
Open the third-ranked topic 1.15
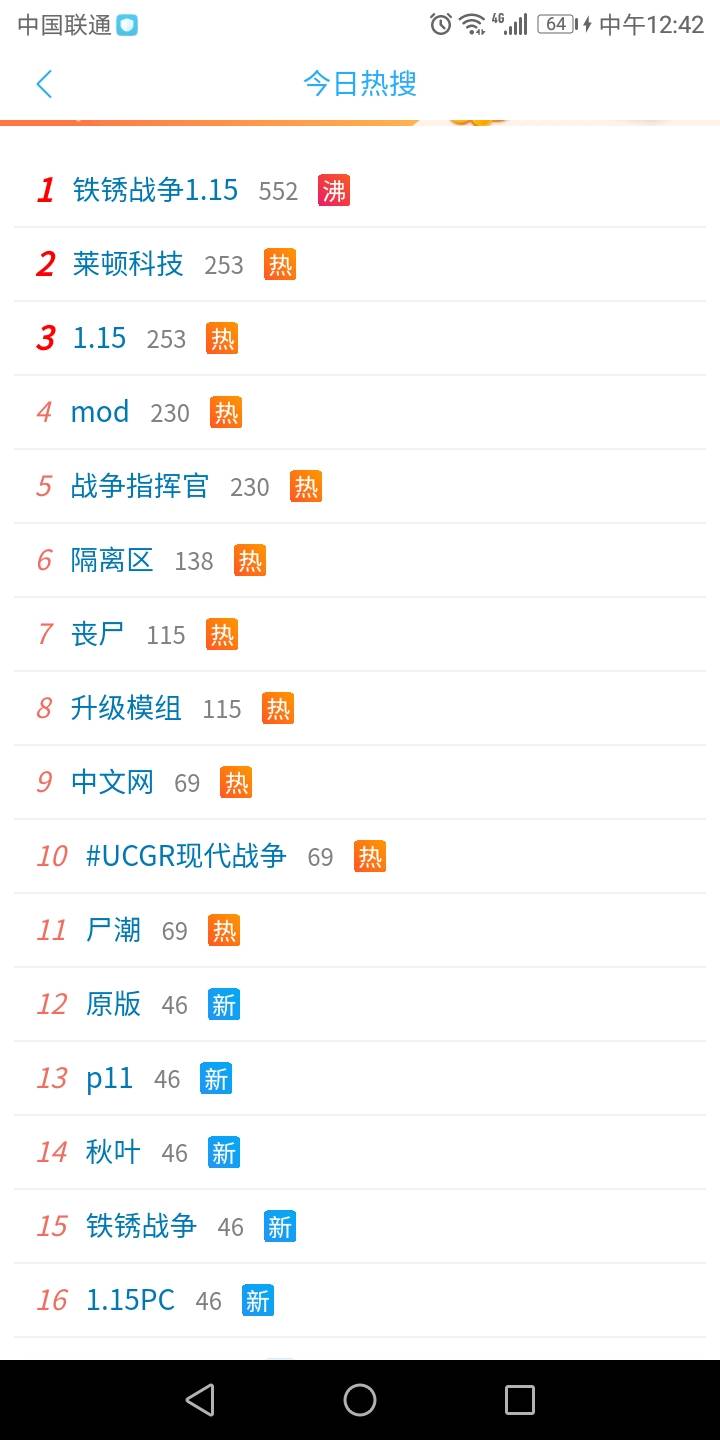tap(99, 338)
